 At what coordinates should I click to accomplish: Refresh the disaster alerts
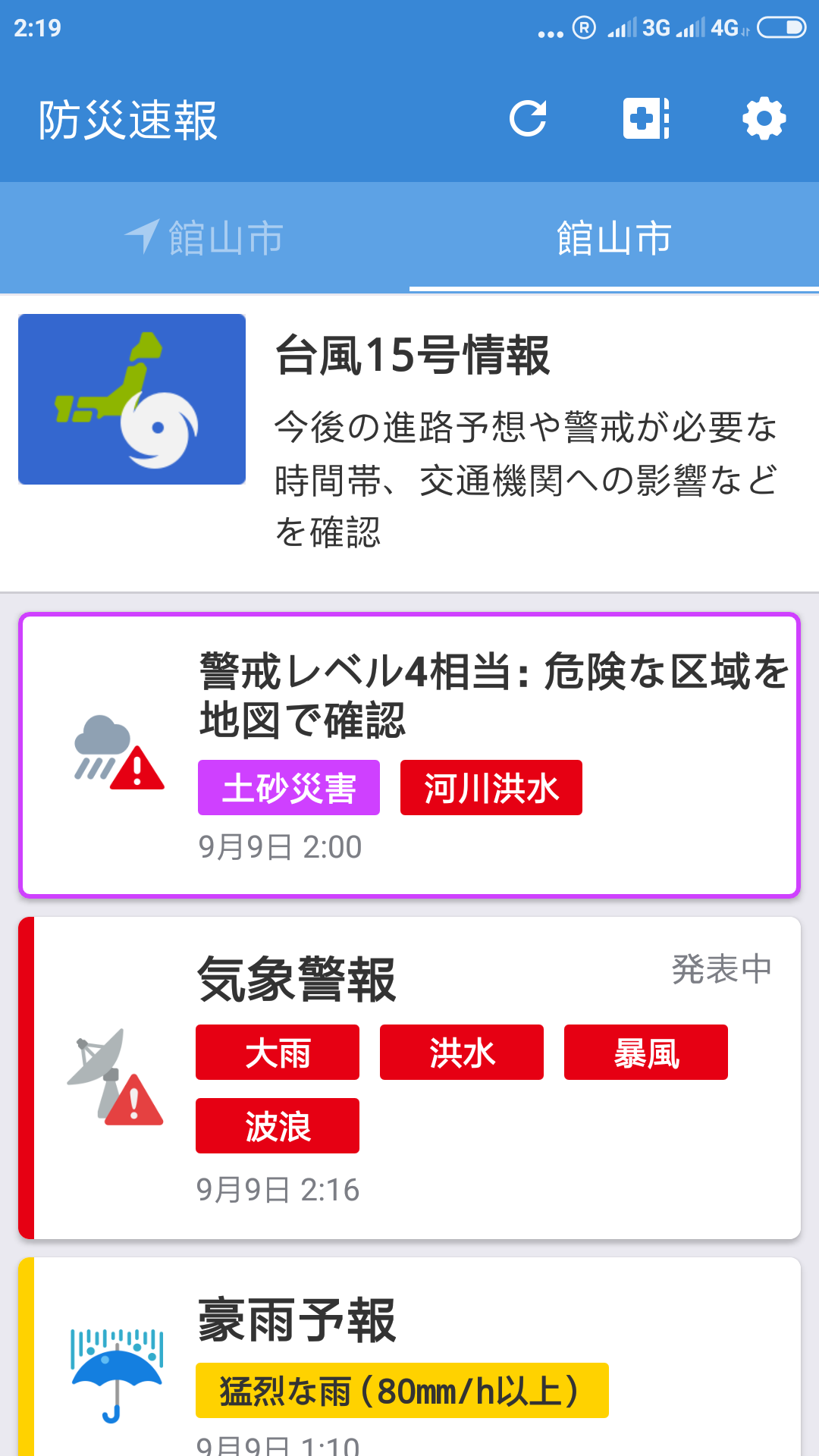point(528,119)
